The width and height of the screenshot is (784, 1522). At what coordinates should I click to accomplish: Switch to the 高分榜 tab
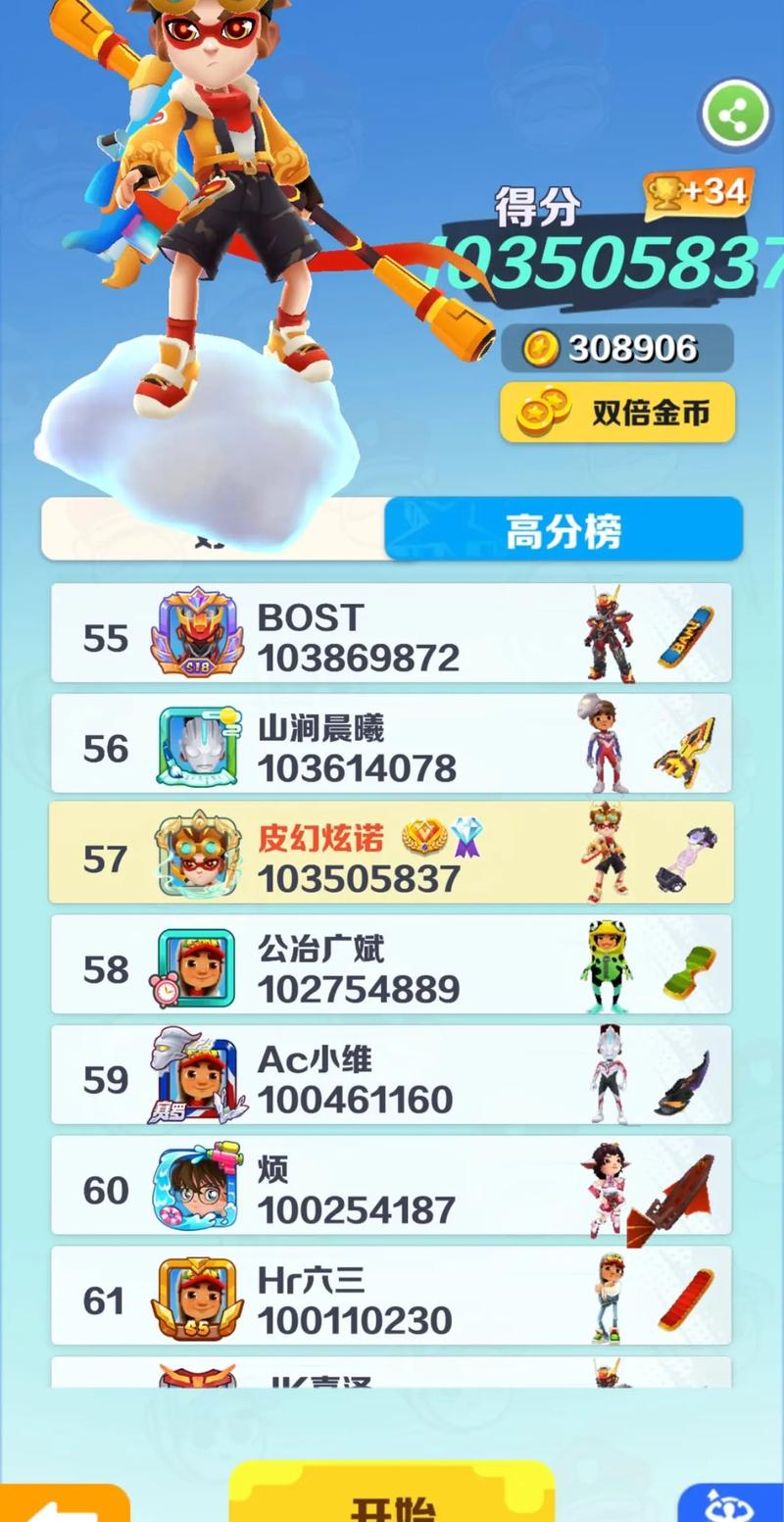562,527
